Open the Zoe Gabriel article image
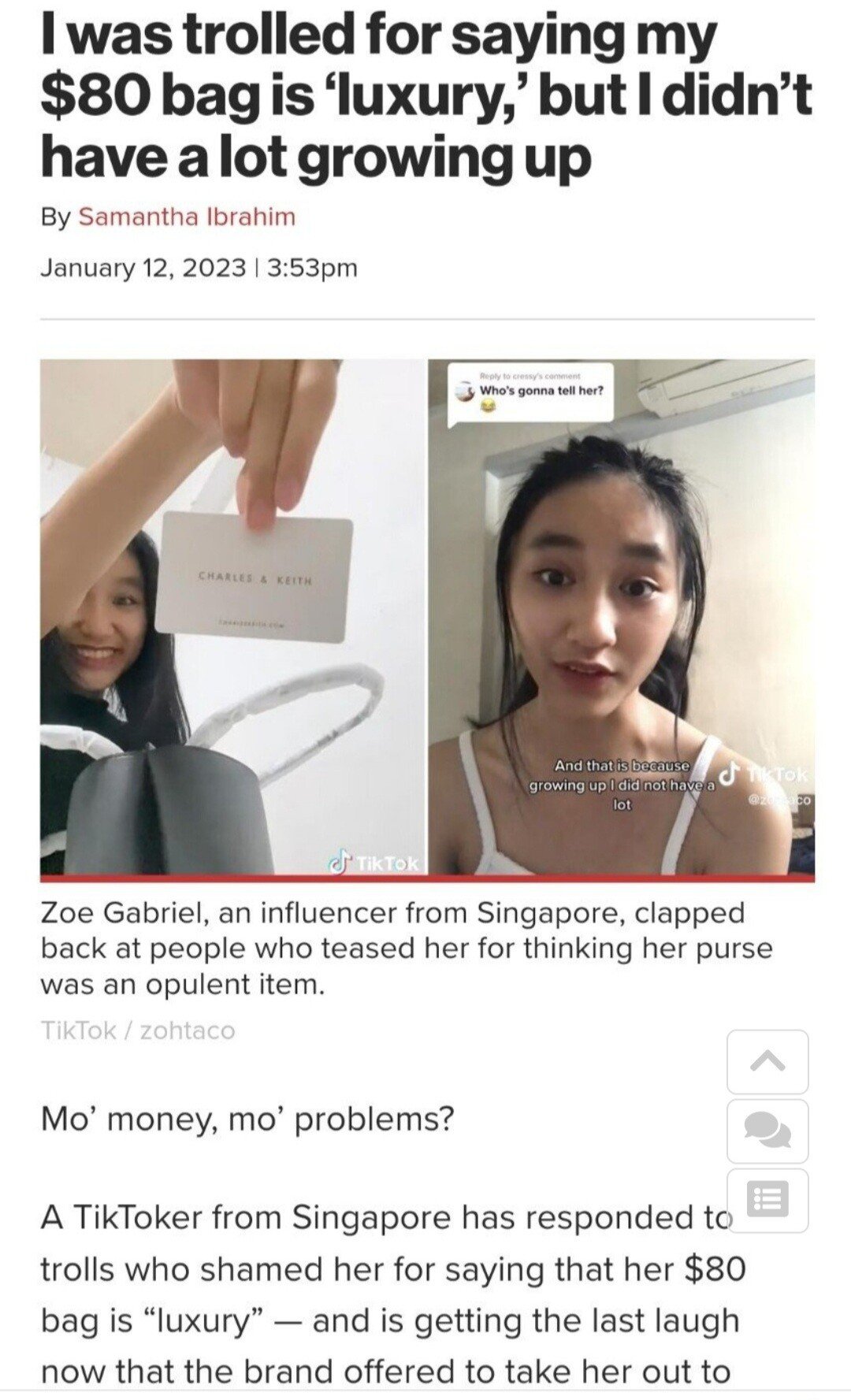This screenshot has width=851, height=1400. (x=427, y=618)
